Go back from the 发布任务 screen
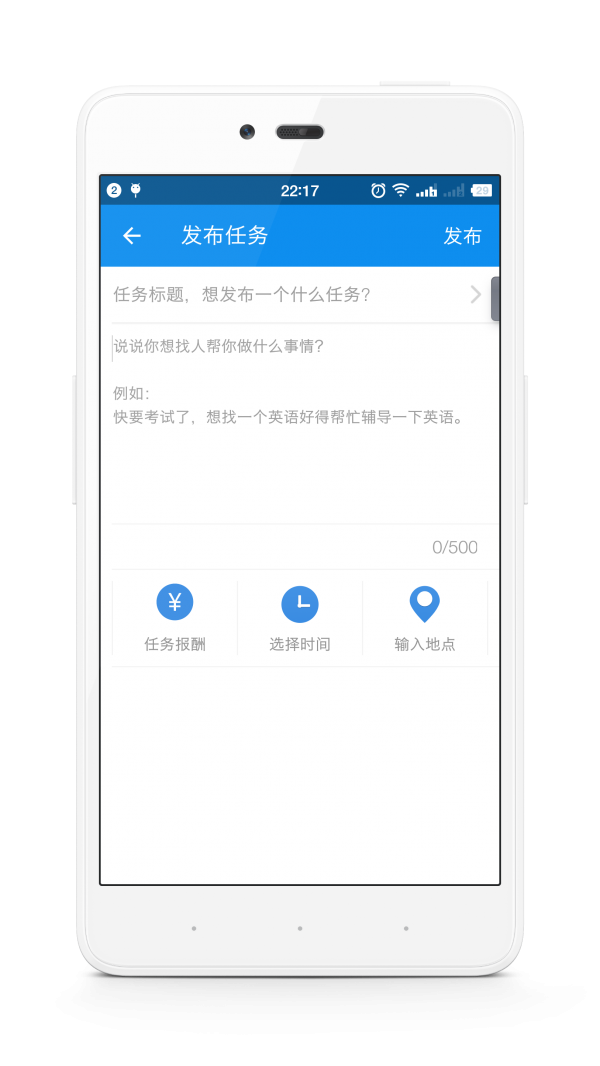This screenshot has width=600, height=1066. [x=132, y=236]
